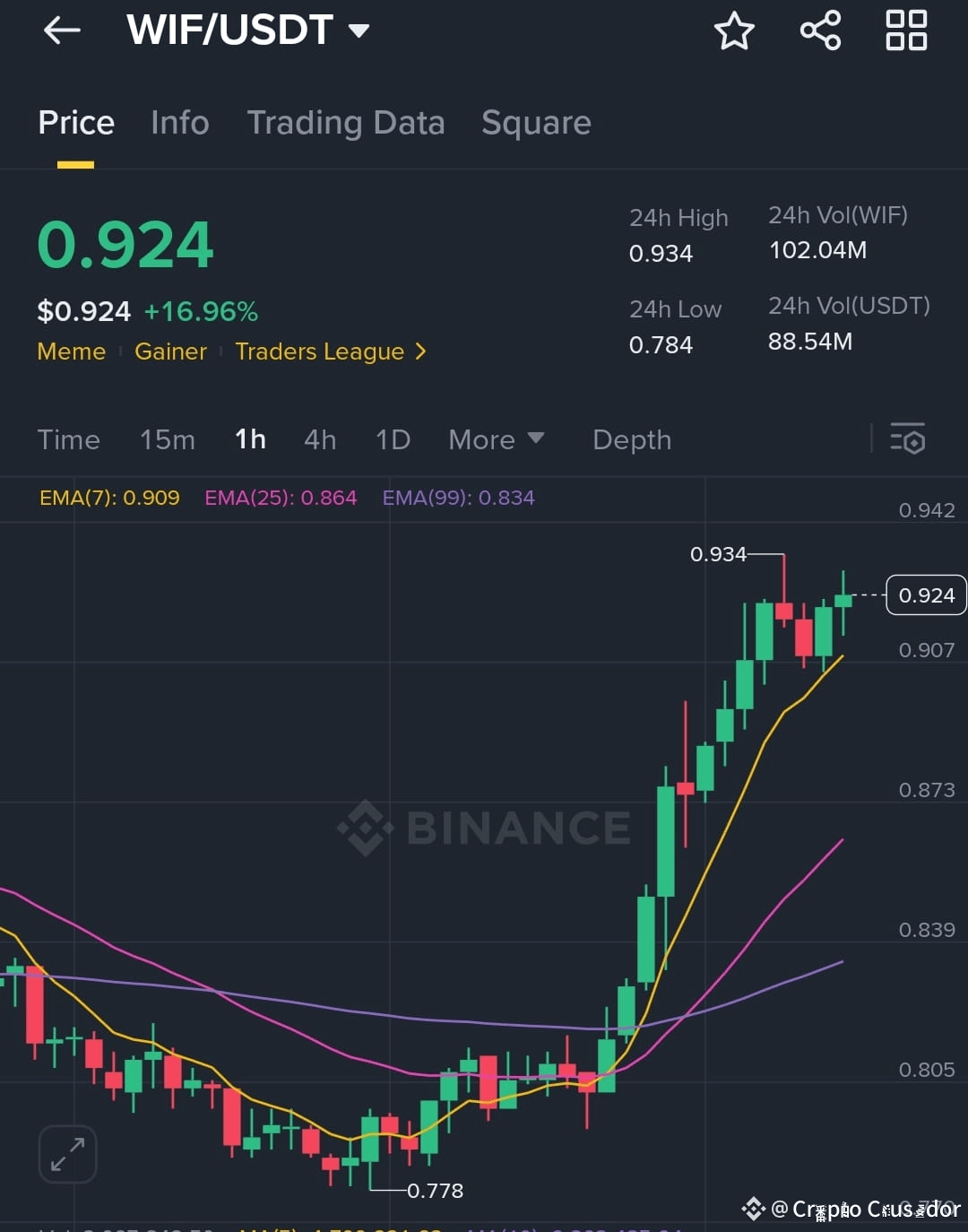This screenshot has width=968, height=1232.
Task: Select the EMA(7) indicator label
Action: pos(109,498)
